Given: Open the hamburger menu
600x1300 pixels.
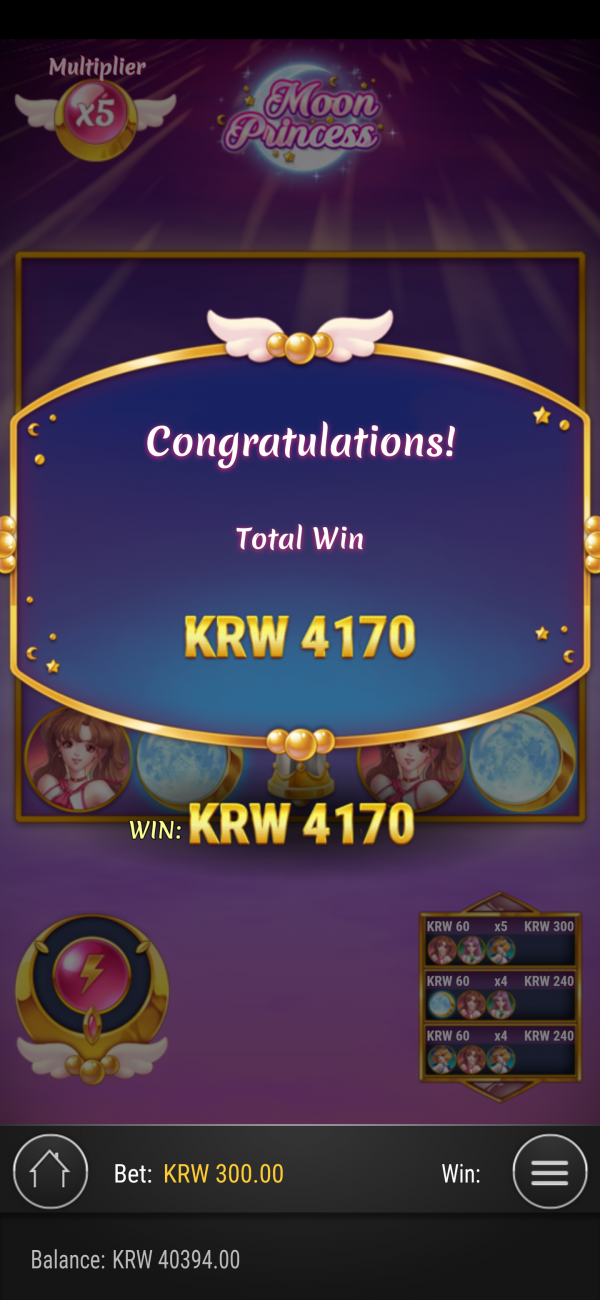Looking at the screenshot, I should click(x=549, y=1172).
